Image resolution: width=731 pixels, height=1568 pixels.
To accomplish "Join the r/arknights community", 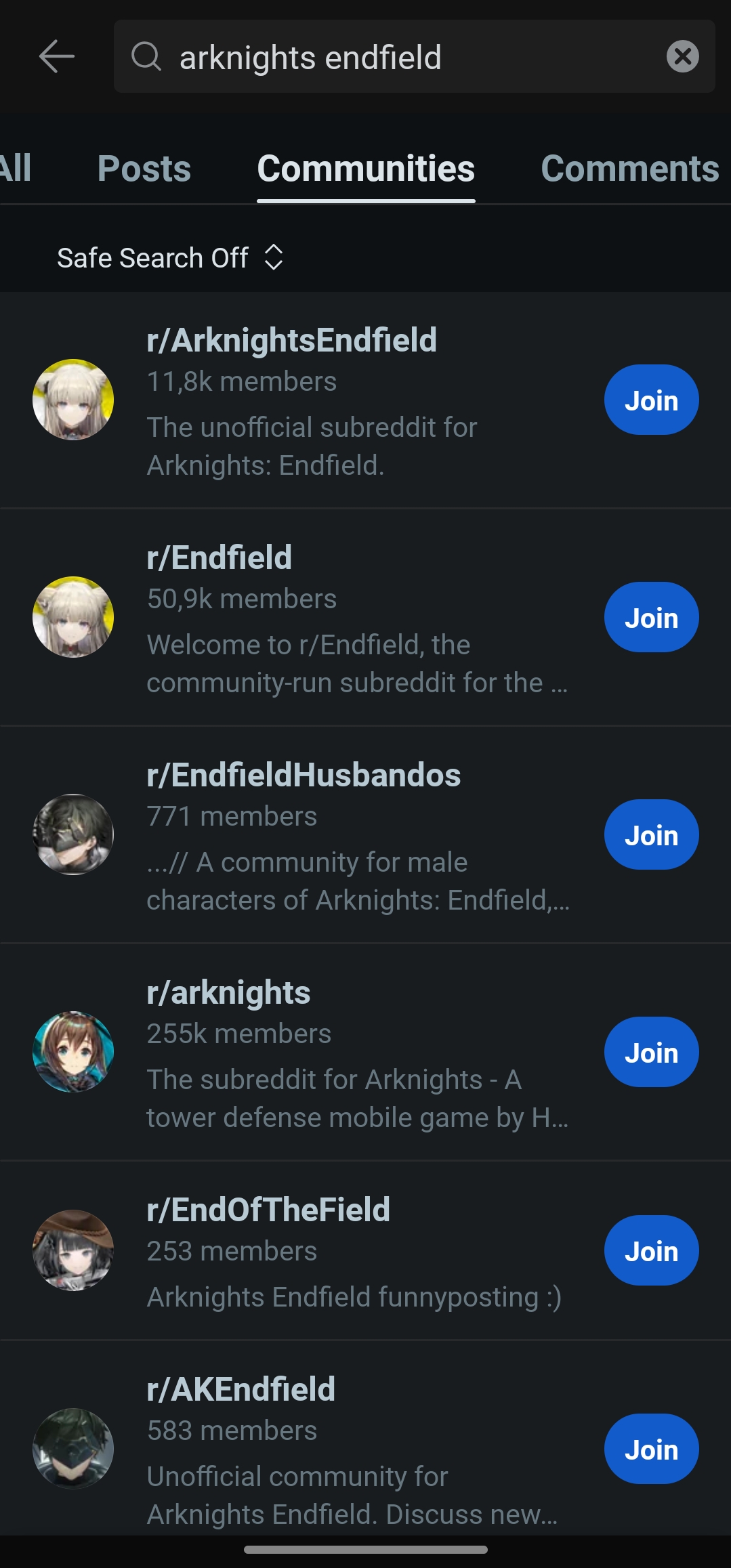I will [650, 1053].
